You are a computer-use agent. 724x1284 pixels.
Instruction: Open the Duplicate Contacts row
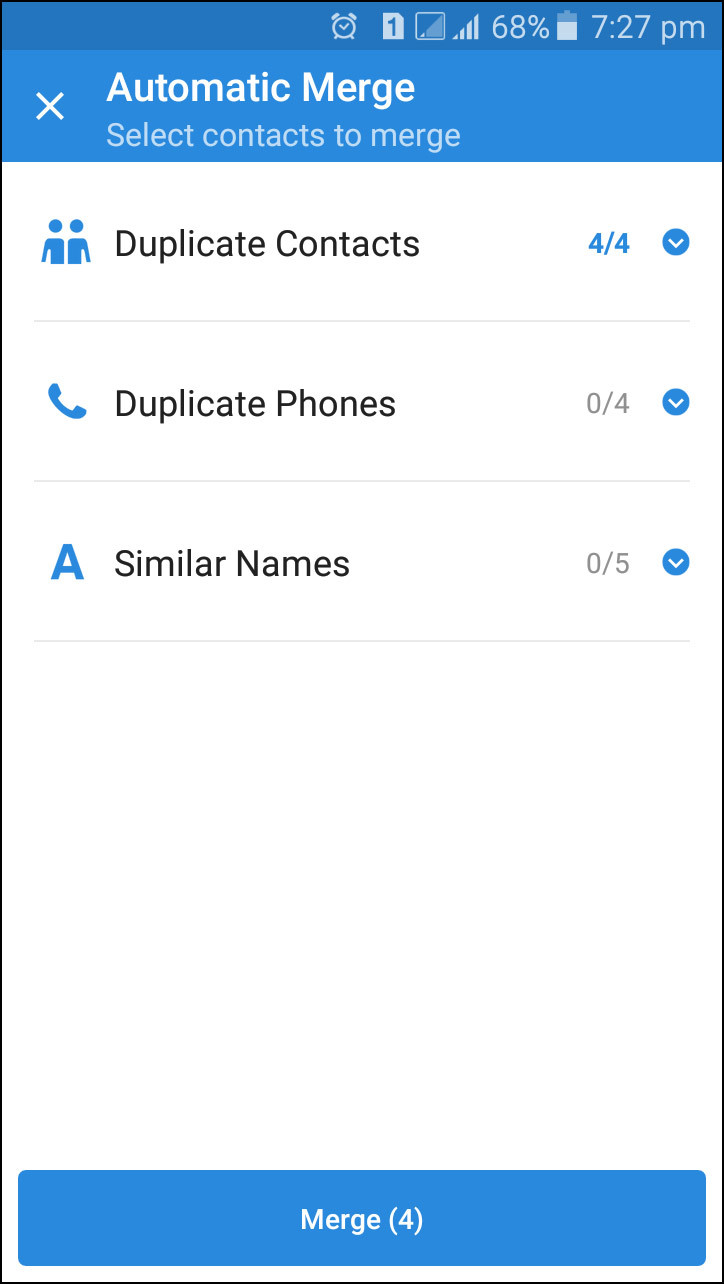point(267,244)
